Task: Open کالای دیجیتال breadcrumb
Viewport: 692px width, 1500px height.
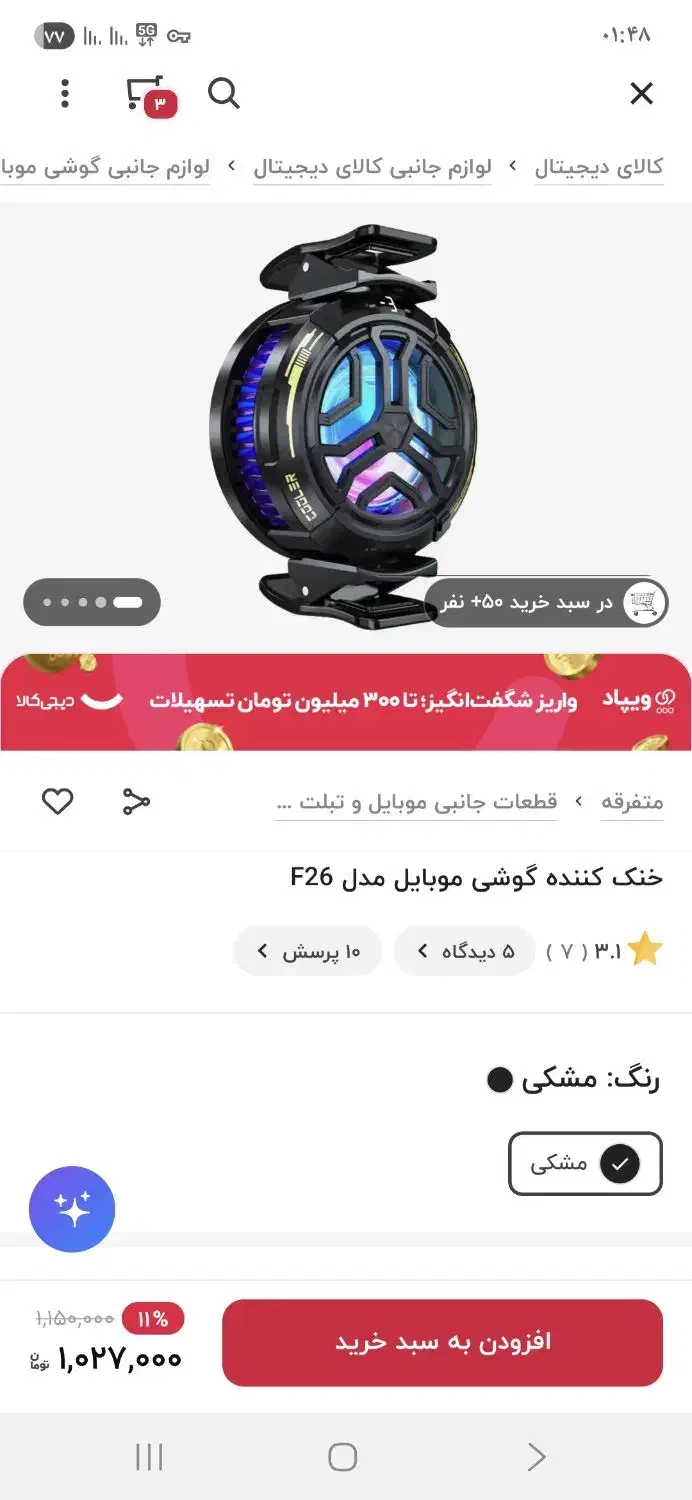Action: click(598, 167)
